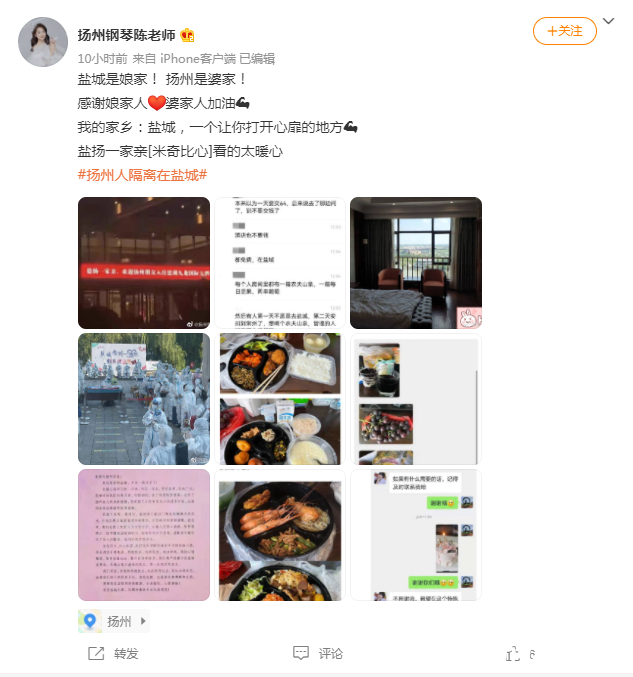Screen dimensions: 633x677
Task: View the grapes and drink collage
Action: click(x=415, y=399)
